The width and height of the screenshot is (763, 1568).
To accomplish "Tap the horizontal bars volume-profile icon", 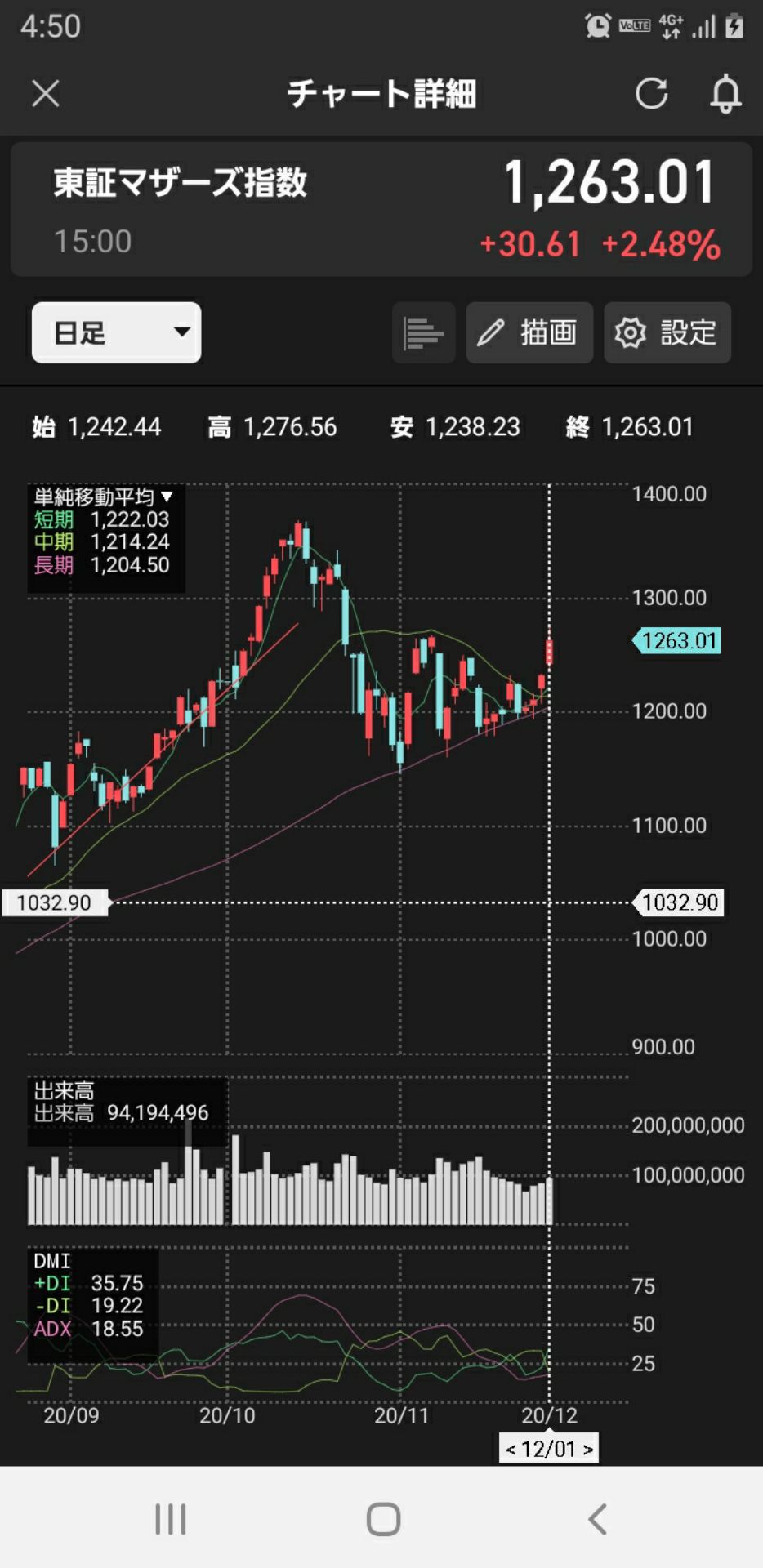I will (423, 332).
